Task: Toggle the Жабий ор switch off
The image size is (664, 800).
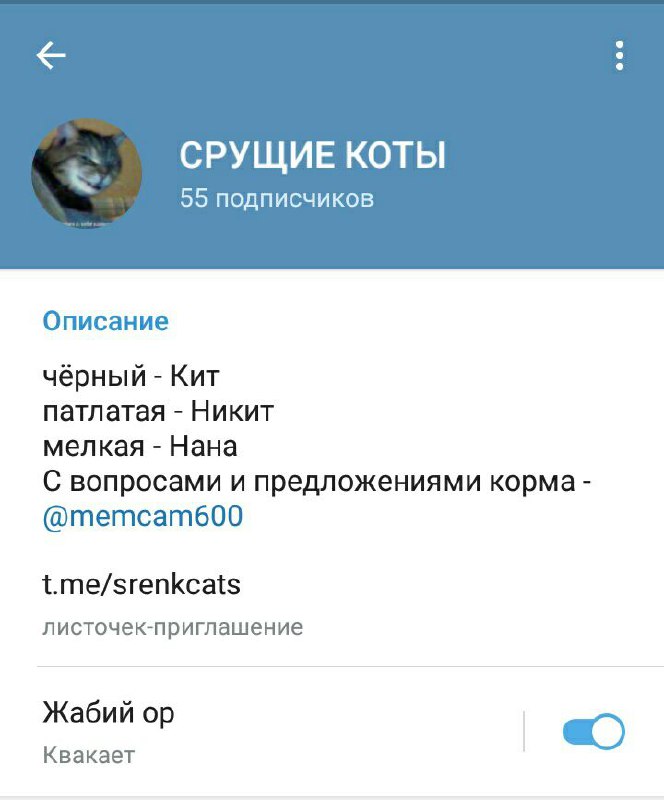Action: coord(594,732)
